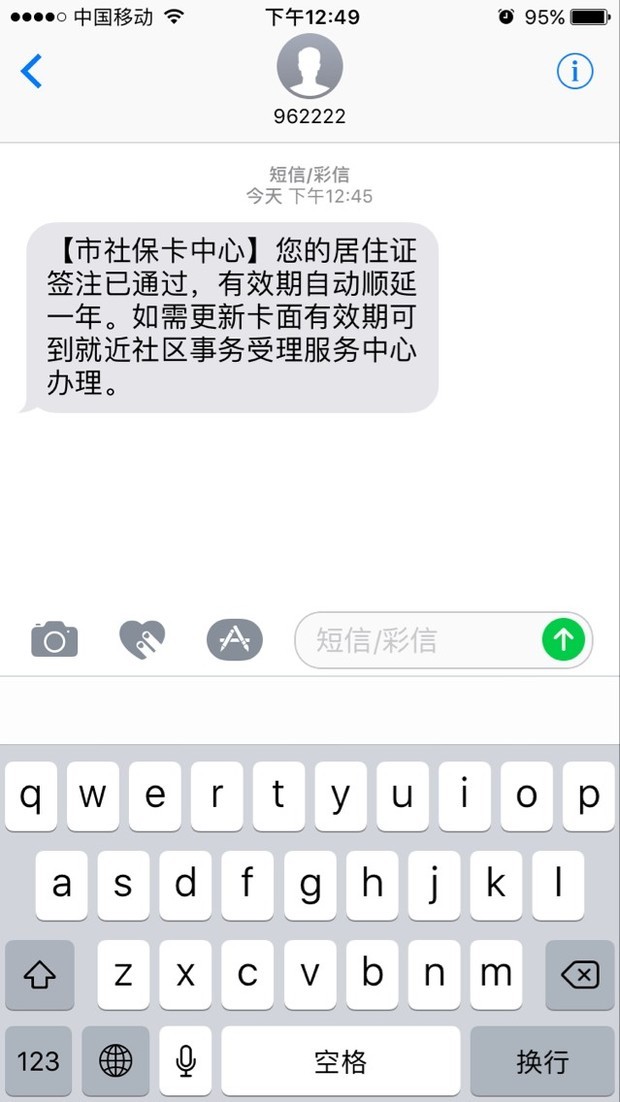This screenshot has width=620, height=1102.
Task: Switch keyboard language with globe key
Action: [116, 1061]
